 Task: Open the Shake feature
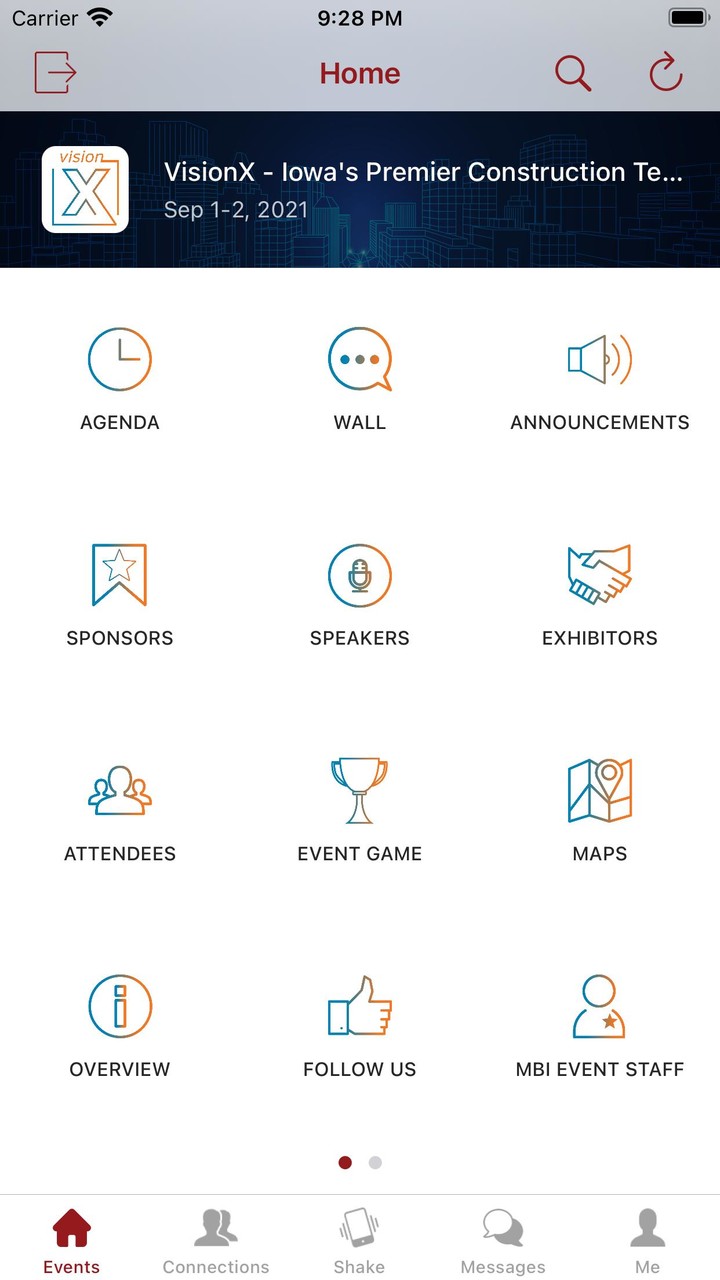tap(360, 1240)
